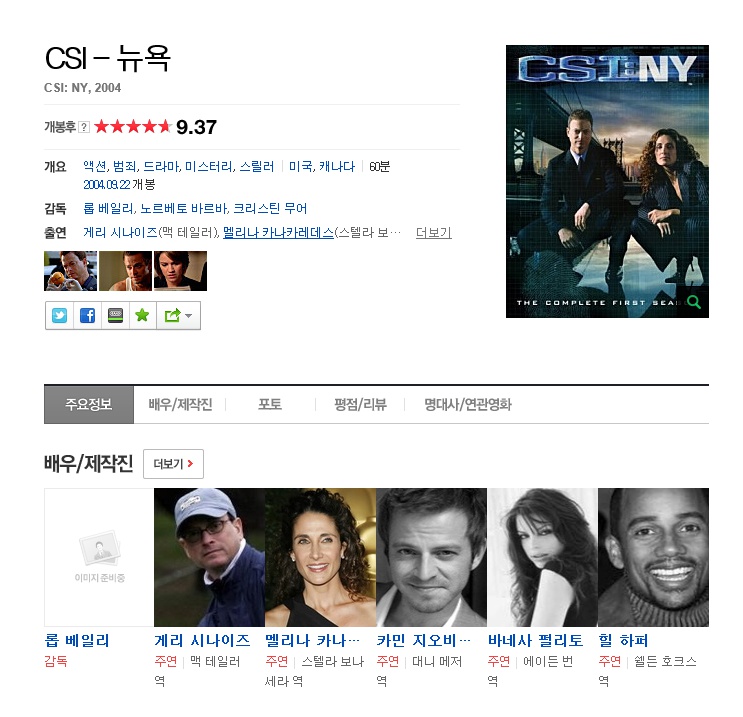This screenshot has width=743, height=717.
Task: Switch to the 배우/제작진 tab
Action: click(180, 405)
